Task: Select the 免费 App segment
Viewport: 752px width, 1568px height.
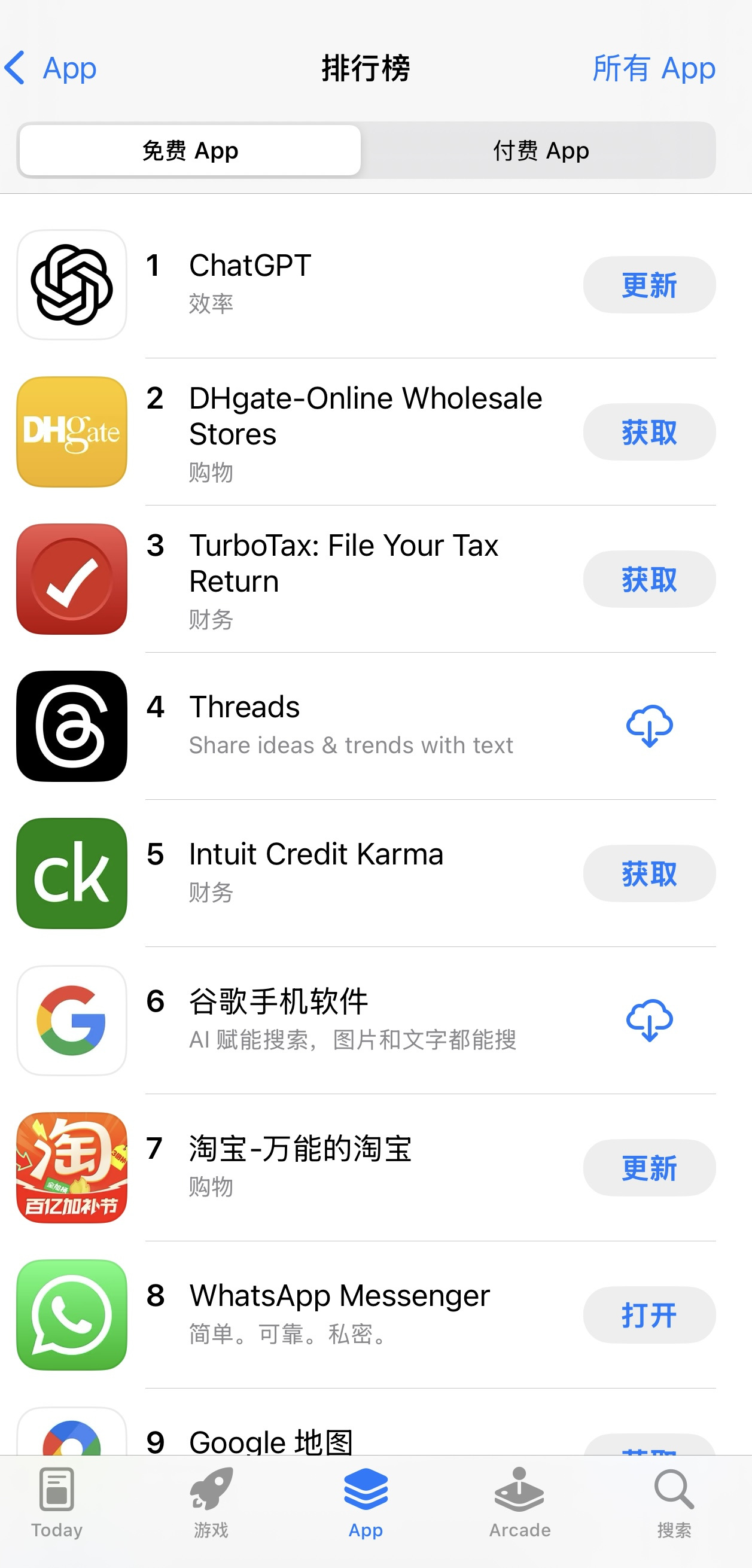Action: pos(190,150)
